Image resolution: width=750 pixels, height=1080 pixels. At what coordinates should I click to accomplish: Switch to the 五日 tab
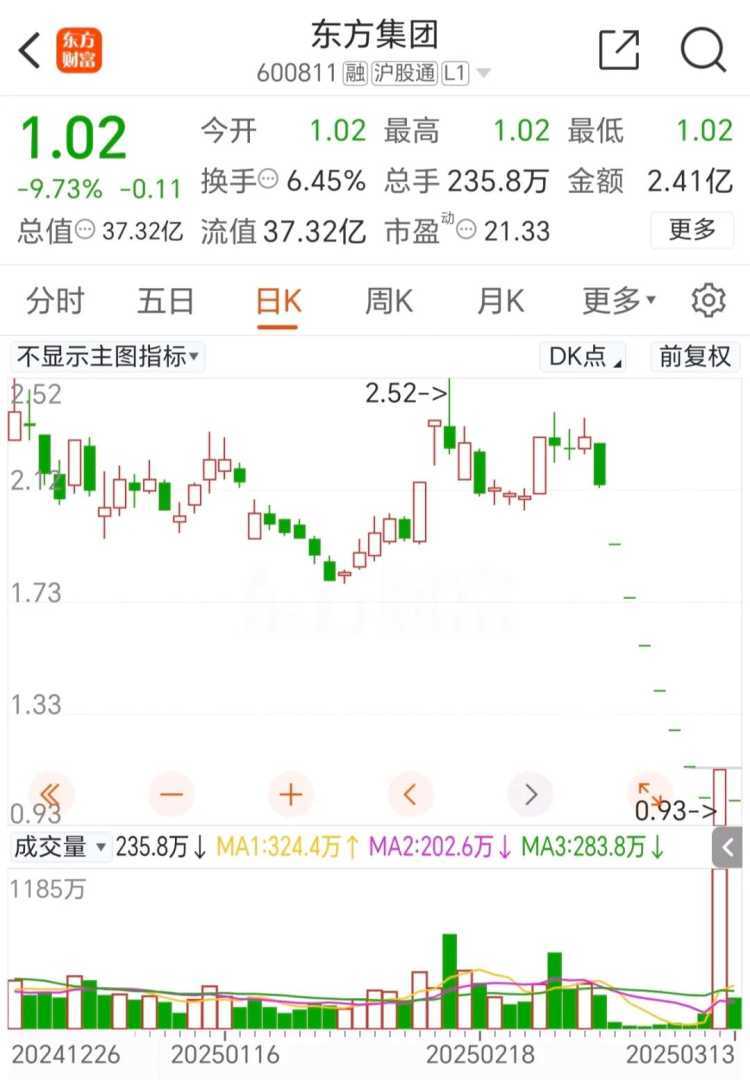pyautogui.click(x=166, y=301)
